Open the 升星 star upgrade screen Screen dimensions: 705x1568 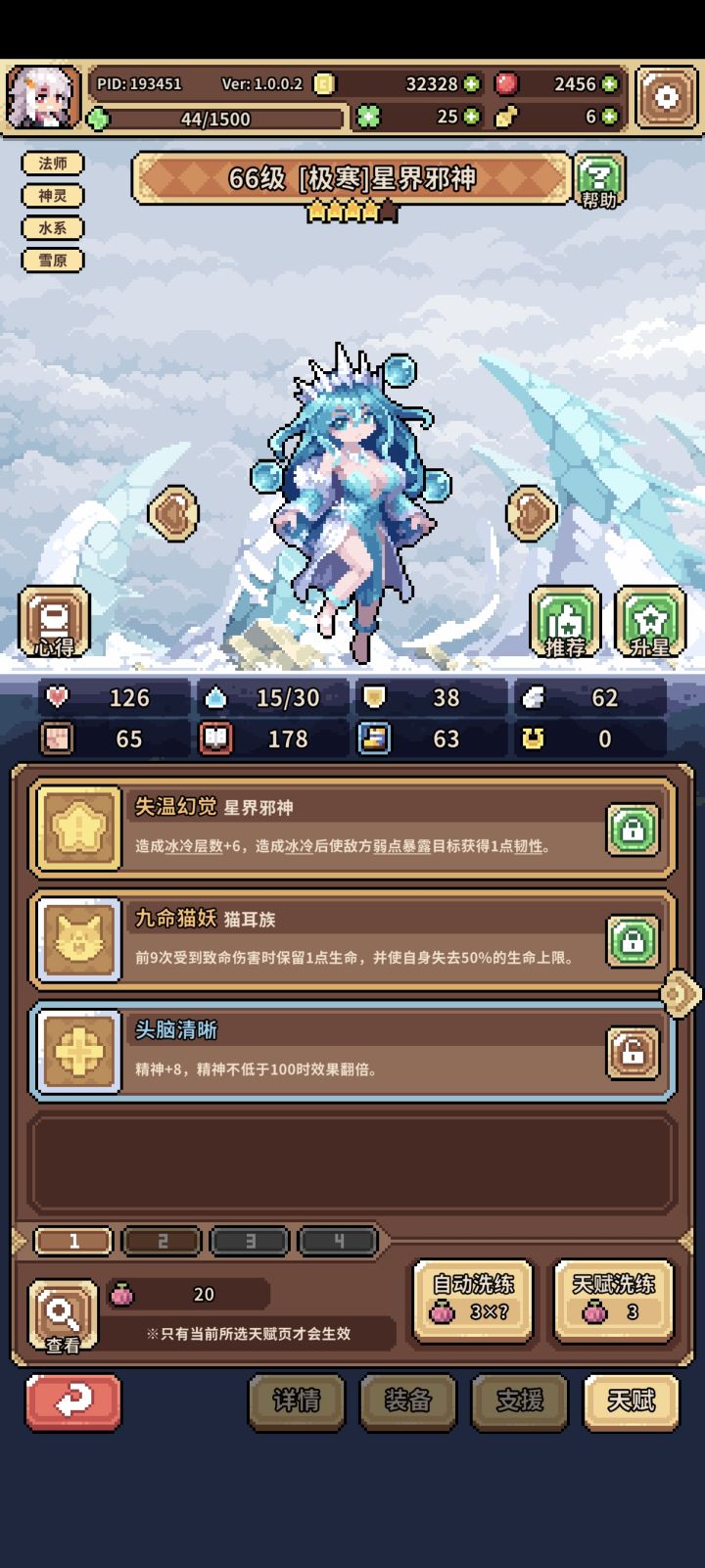(648, 620)
